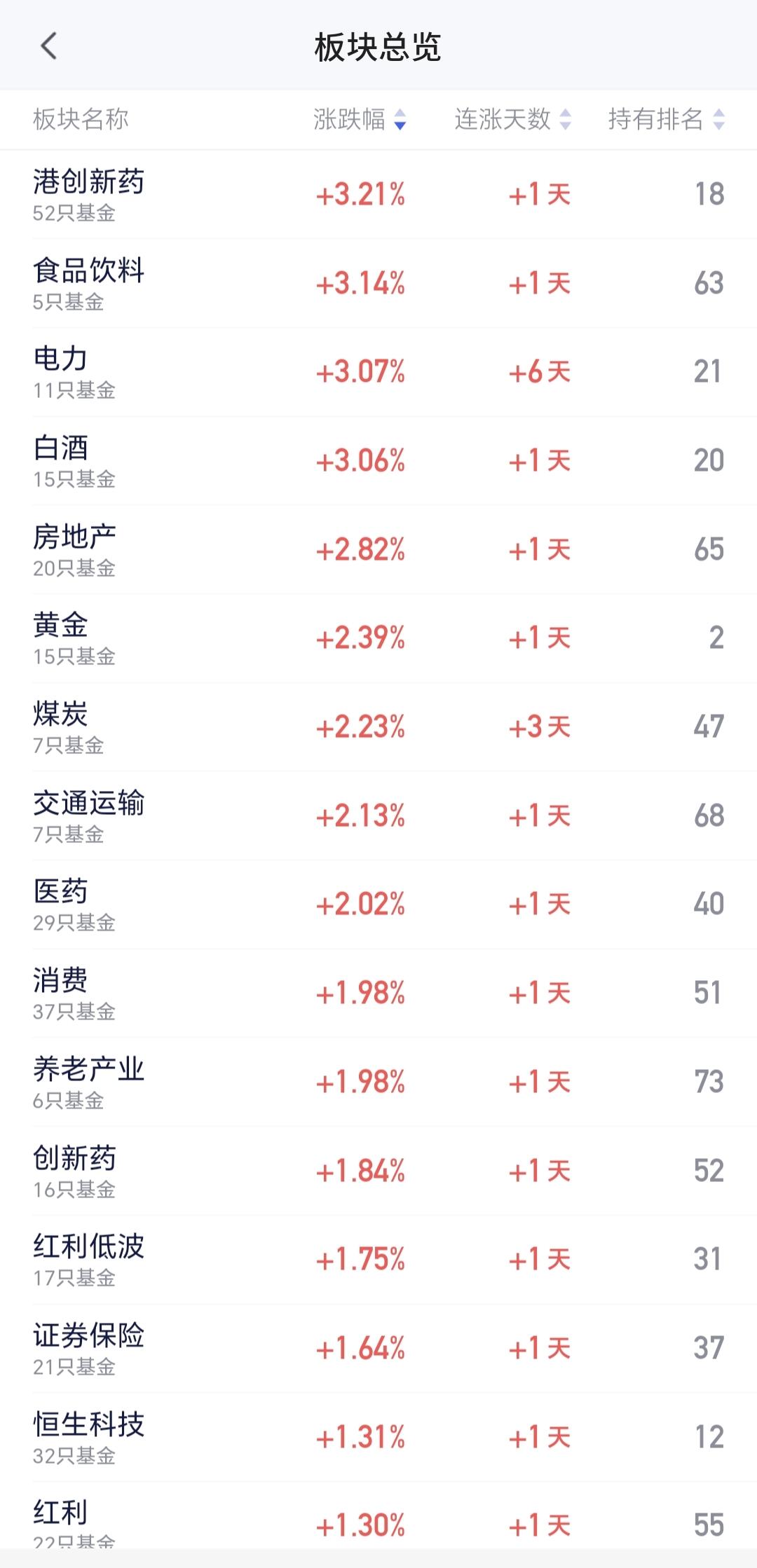The image size is (757, 1568).
Task: Sort by 连涨天数 column
Action: click(x=513, y=119)
